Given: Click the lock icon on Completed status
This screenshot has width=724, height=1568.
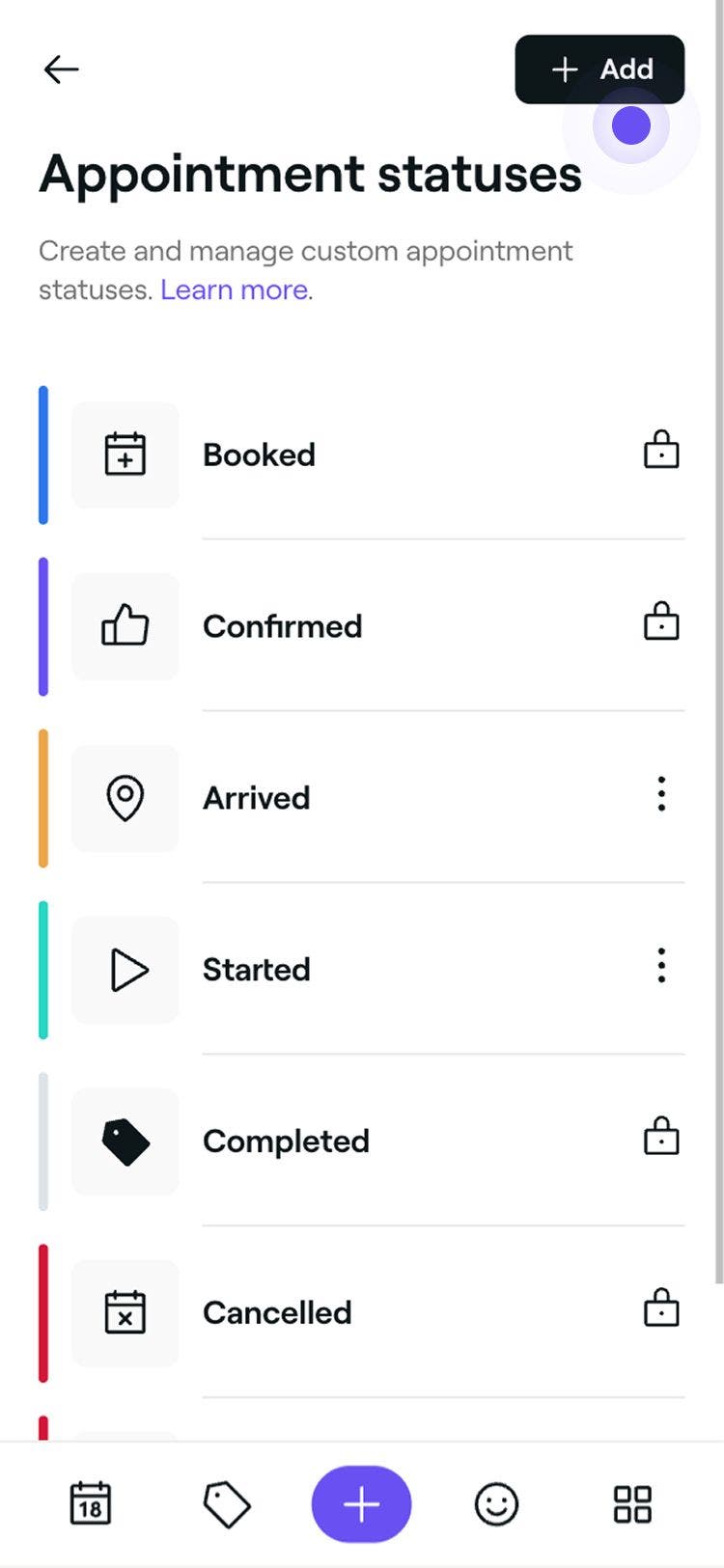Looking at the screenshot, I should [660, 1138].
